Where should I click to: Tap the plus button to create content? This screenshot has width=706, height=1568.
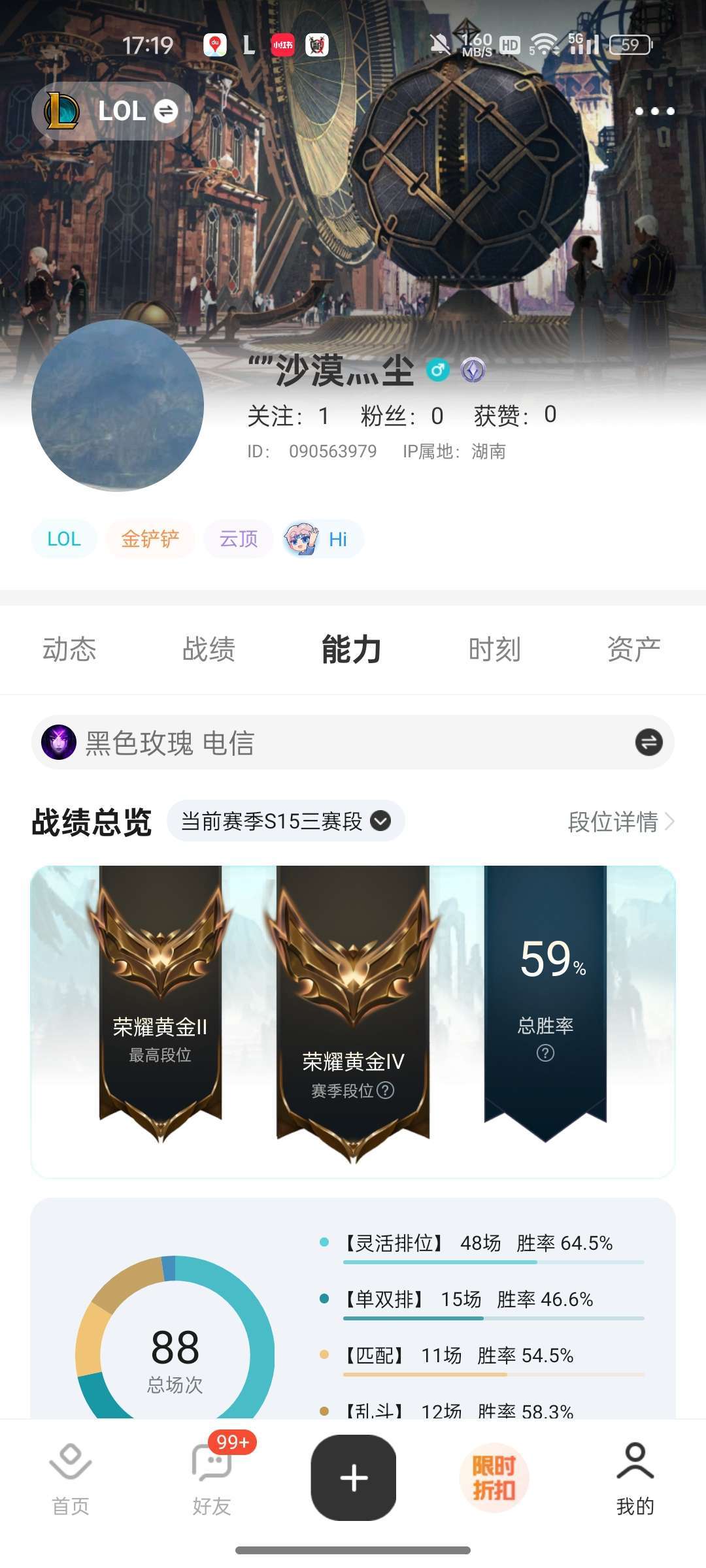tap(353, 1478)
